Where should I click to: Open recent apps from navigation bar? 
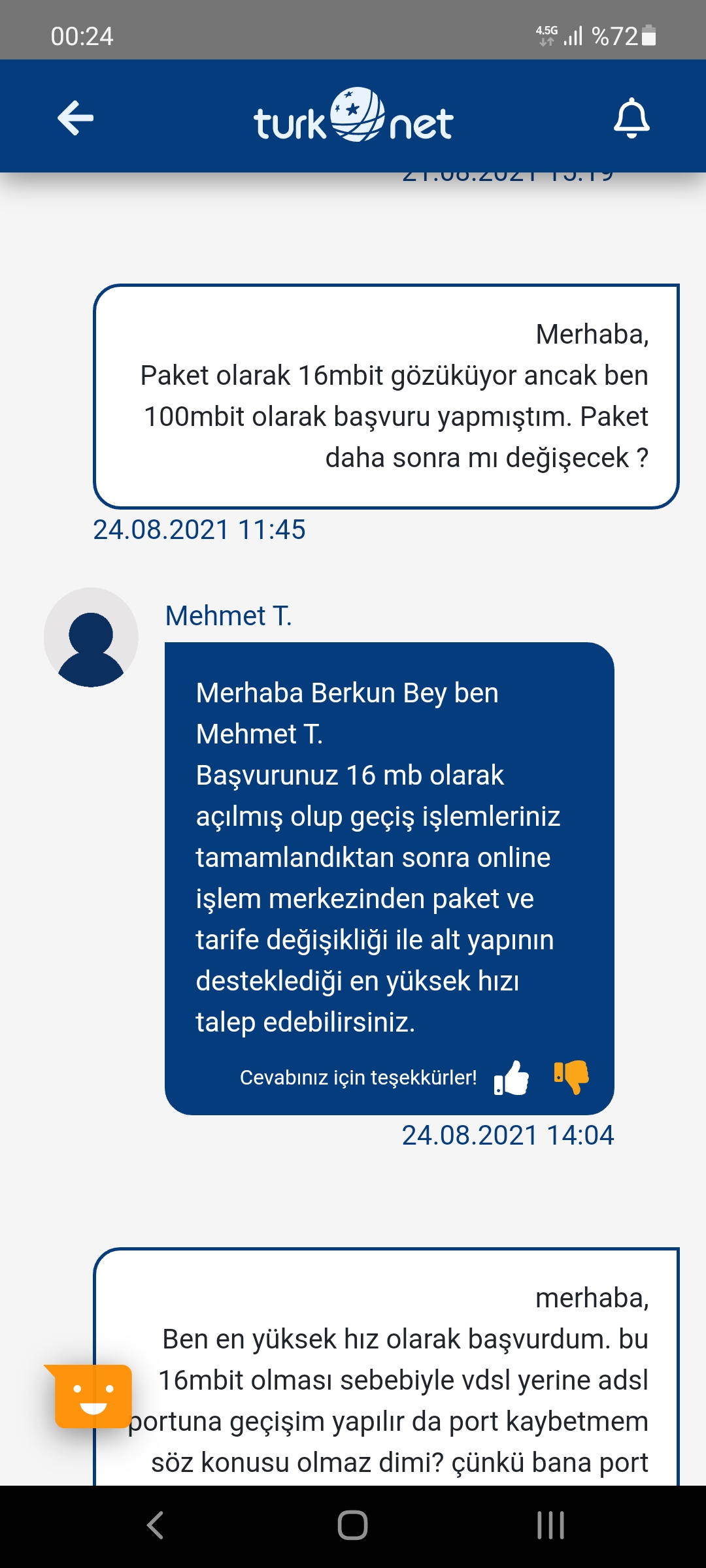(550, 1526)
